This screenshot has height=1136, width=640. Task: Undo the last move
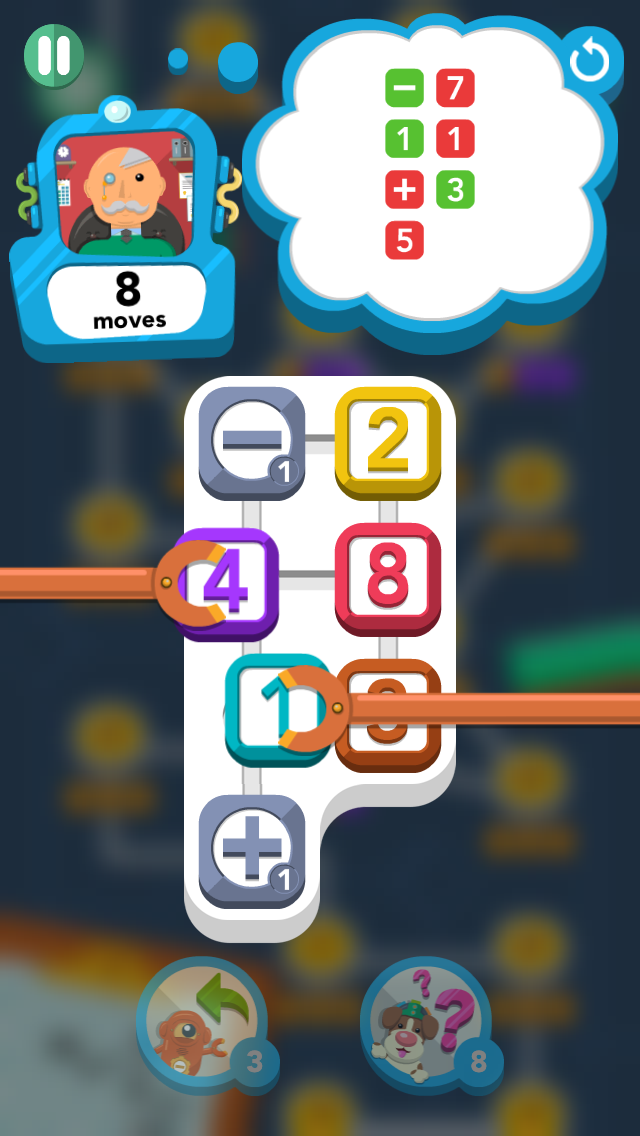tap(203, 1024)
